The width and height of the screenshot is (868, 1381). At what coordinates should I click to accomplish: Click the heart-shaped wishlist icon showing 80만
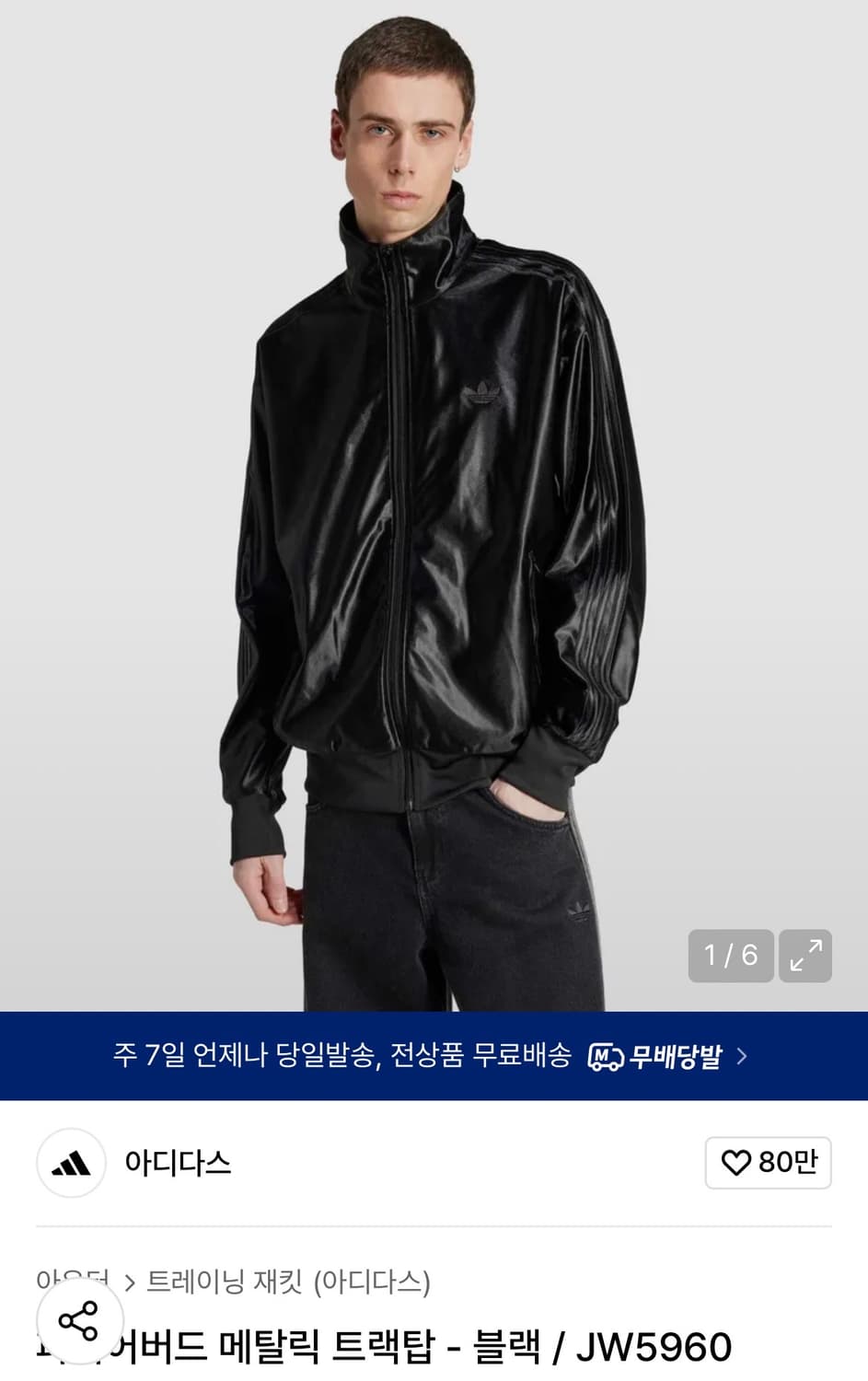click(x=768, y=1164)
